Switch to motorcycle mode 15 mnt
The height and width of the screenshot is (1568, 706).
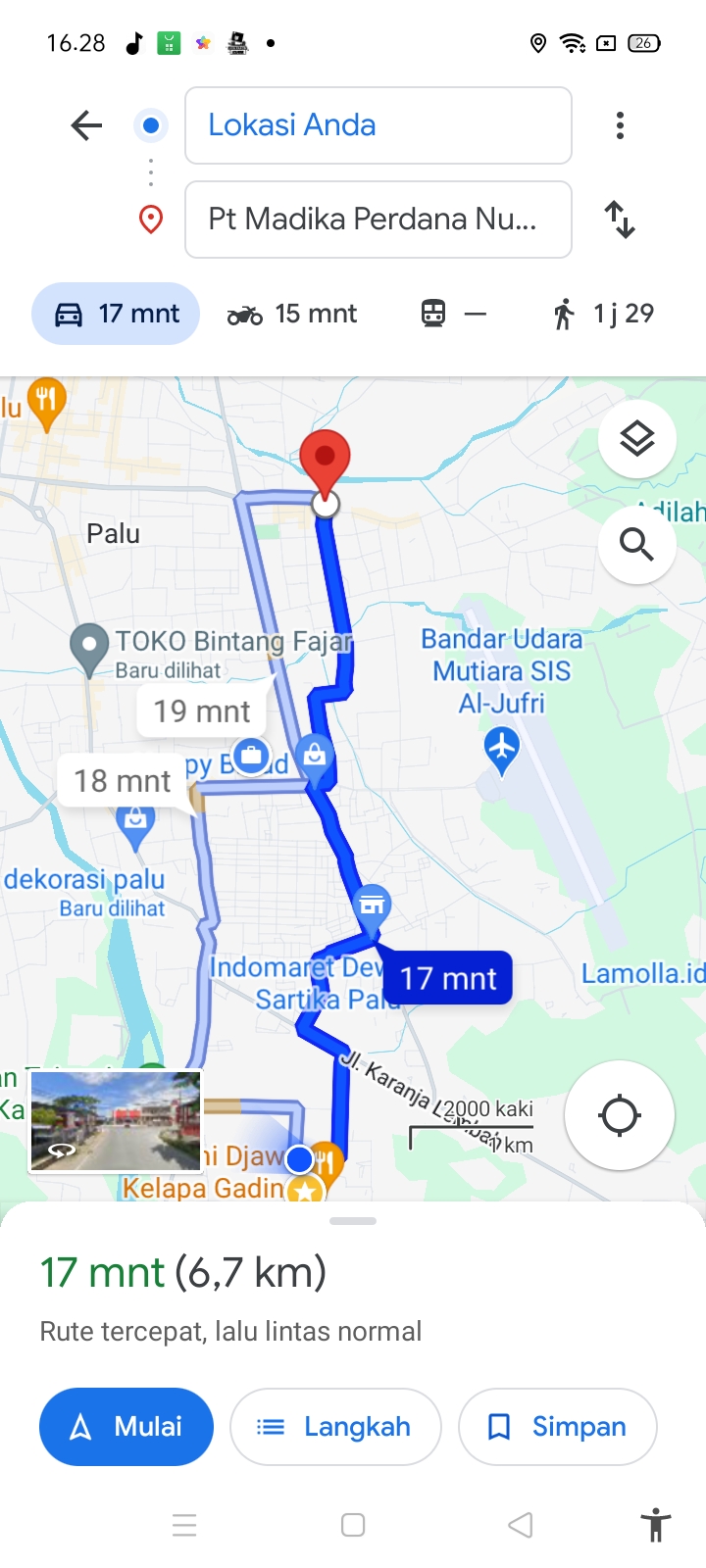(292, 314)
